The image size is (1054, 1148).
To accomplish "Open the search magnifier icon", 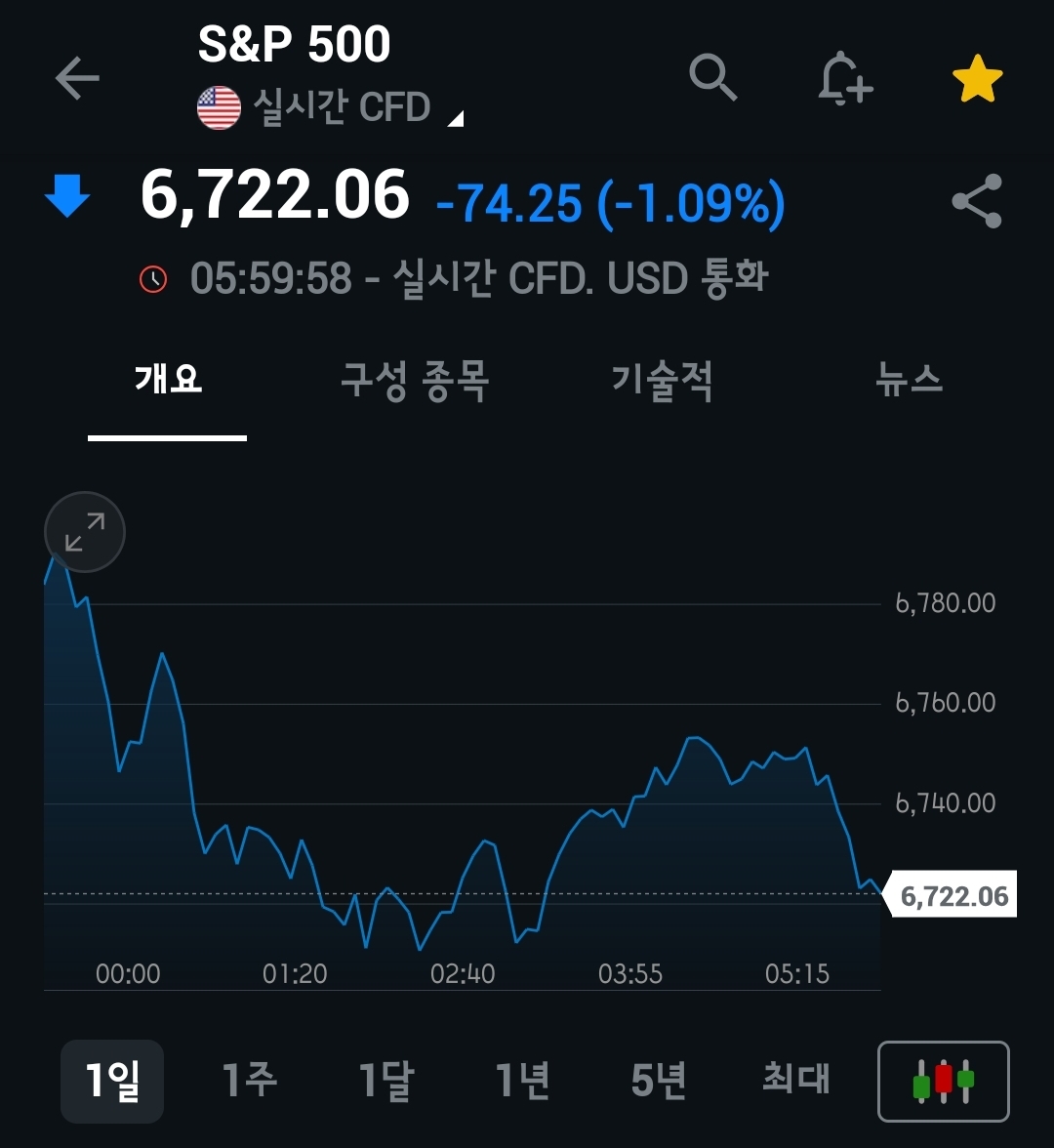I will [713, 77].
